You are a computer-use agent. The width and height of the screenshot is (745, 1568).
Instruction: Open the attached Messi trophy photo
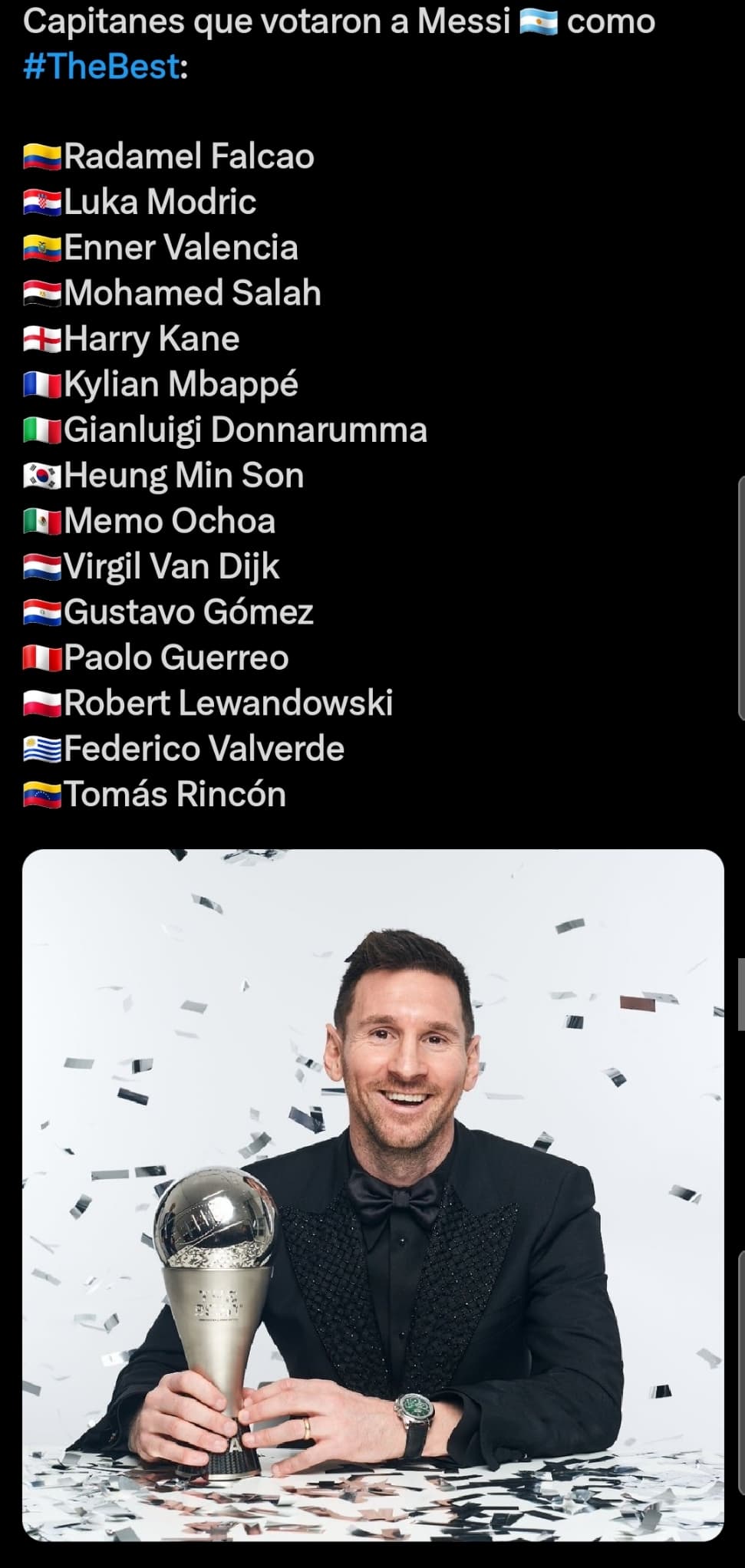[x=373, y=1196]
